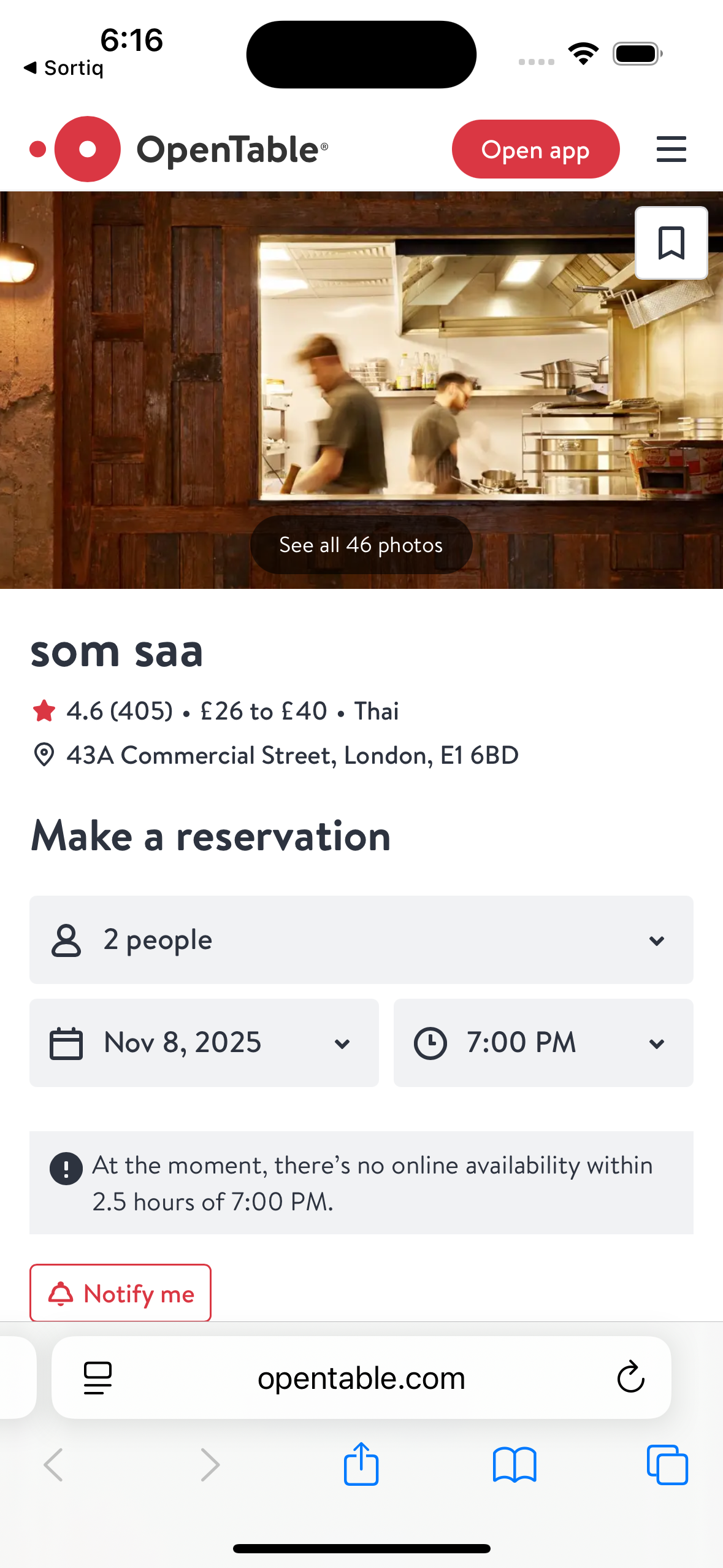Image resolution: width=723 pixels, height=1568 pixels.
Task: Tap the calendar icon in the date field
Action: [67, 1042]
